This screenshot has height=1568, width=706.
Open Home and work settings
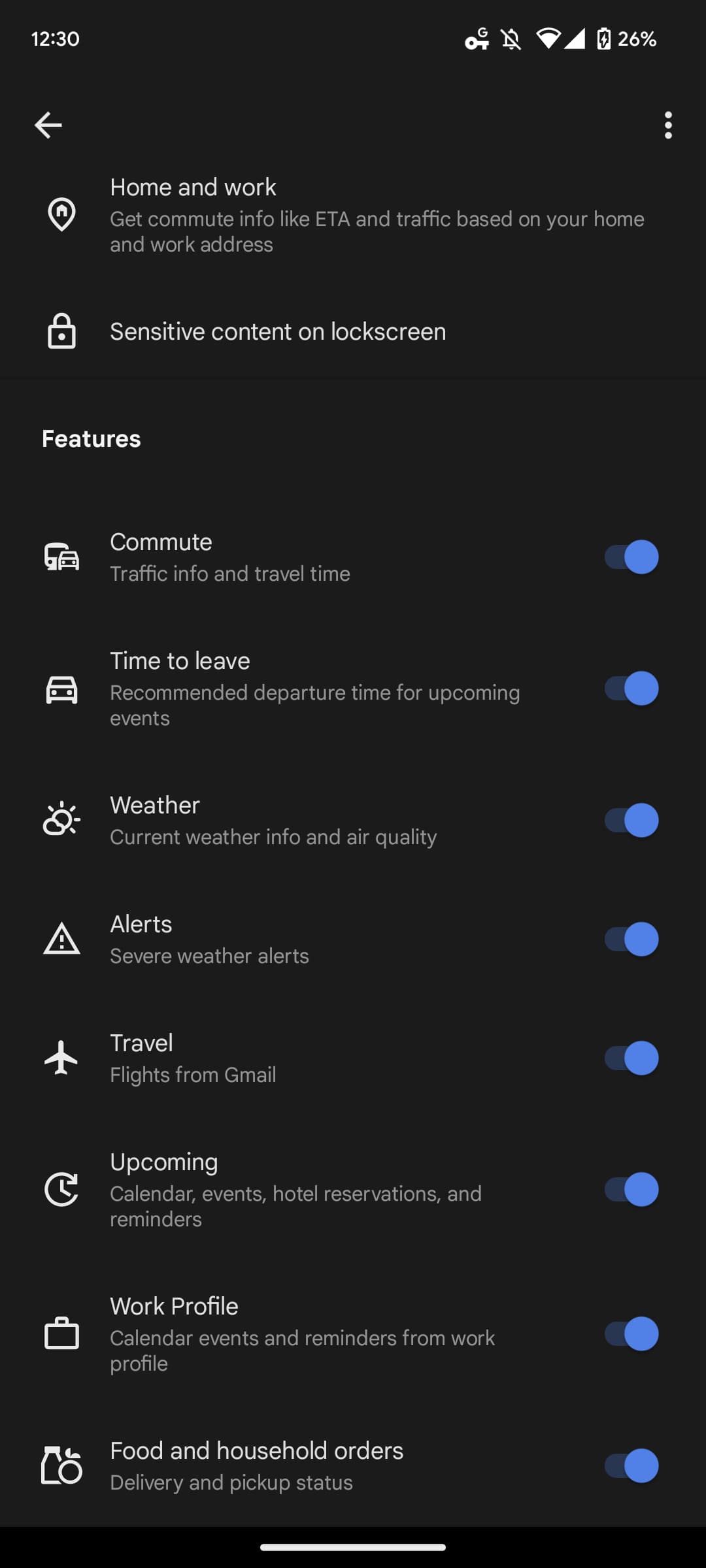tap(353, 215)
